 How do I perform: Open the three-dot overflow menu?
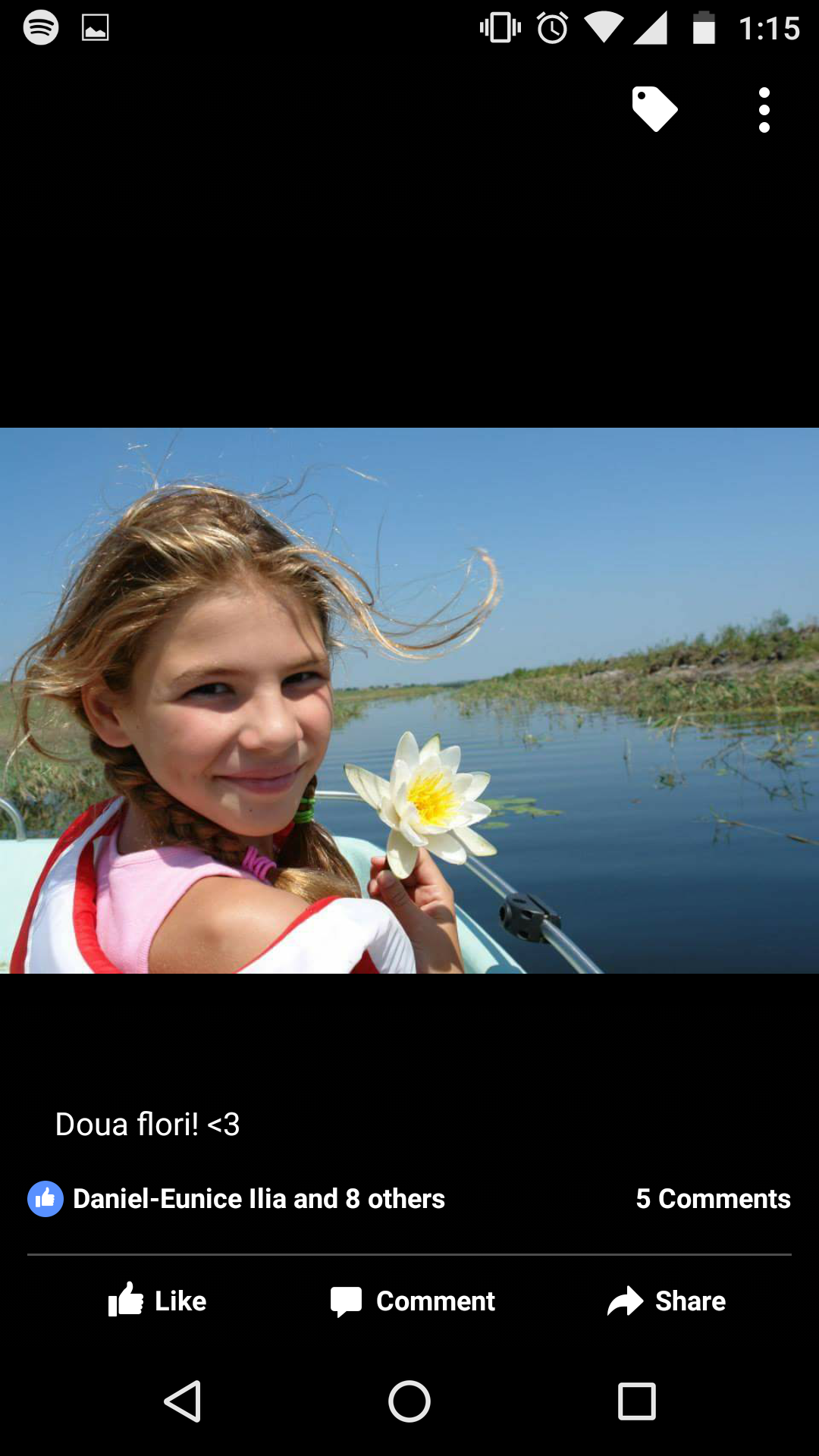point(764,110)
